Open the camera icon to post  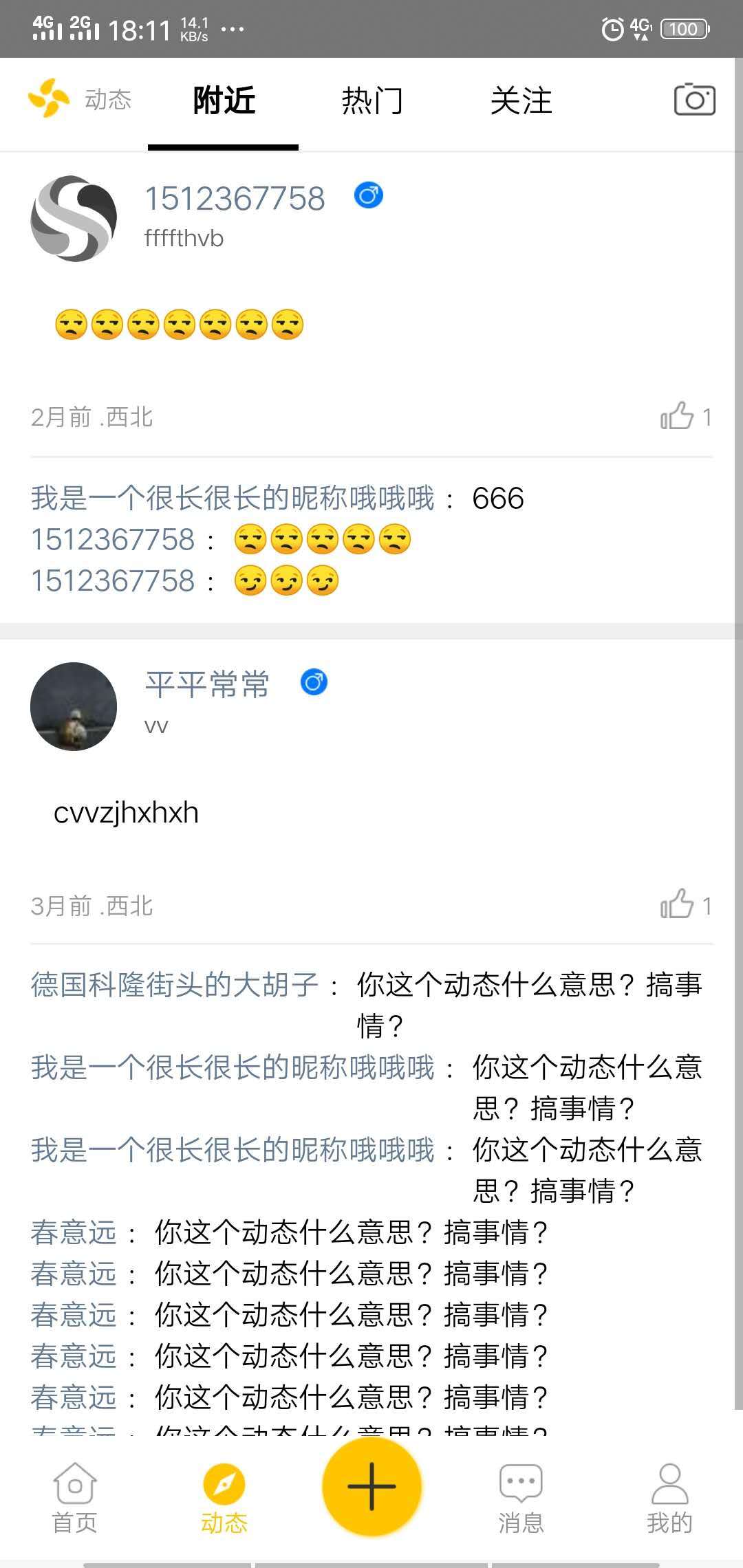[694, 100]
